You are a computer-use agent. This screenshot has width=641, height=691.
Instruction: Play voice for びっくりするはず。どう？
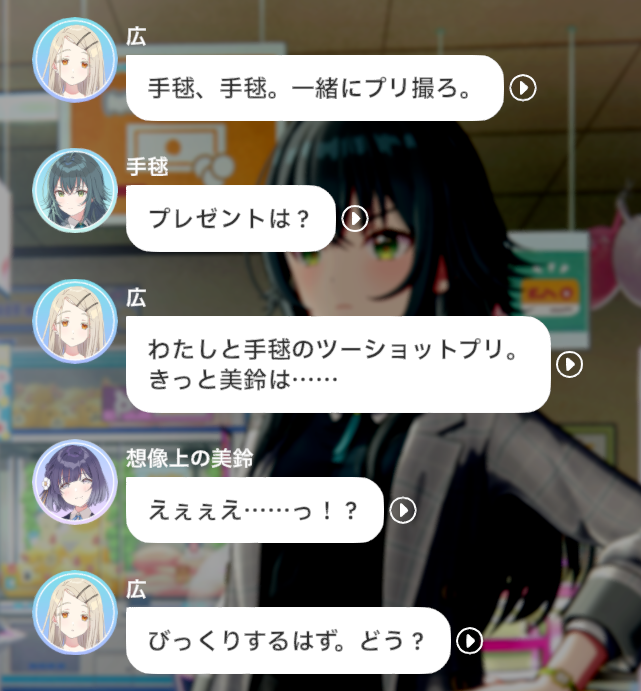pos(470,640)
